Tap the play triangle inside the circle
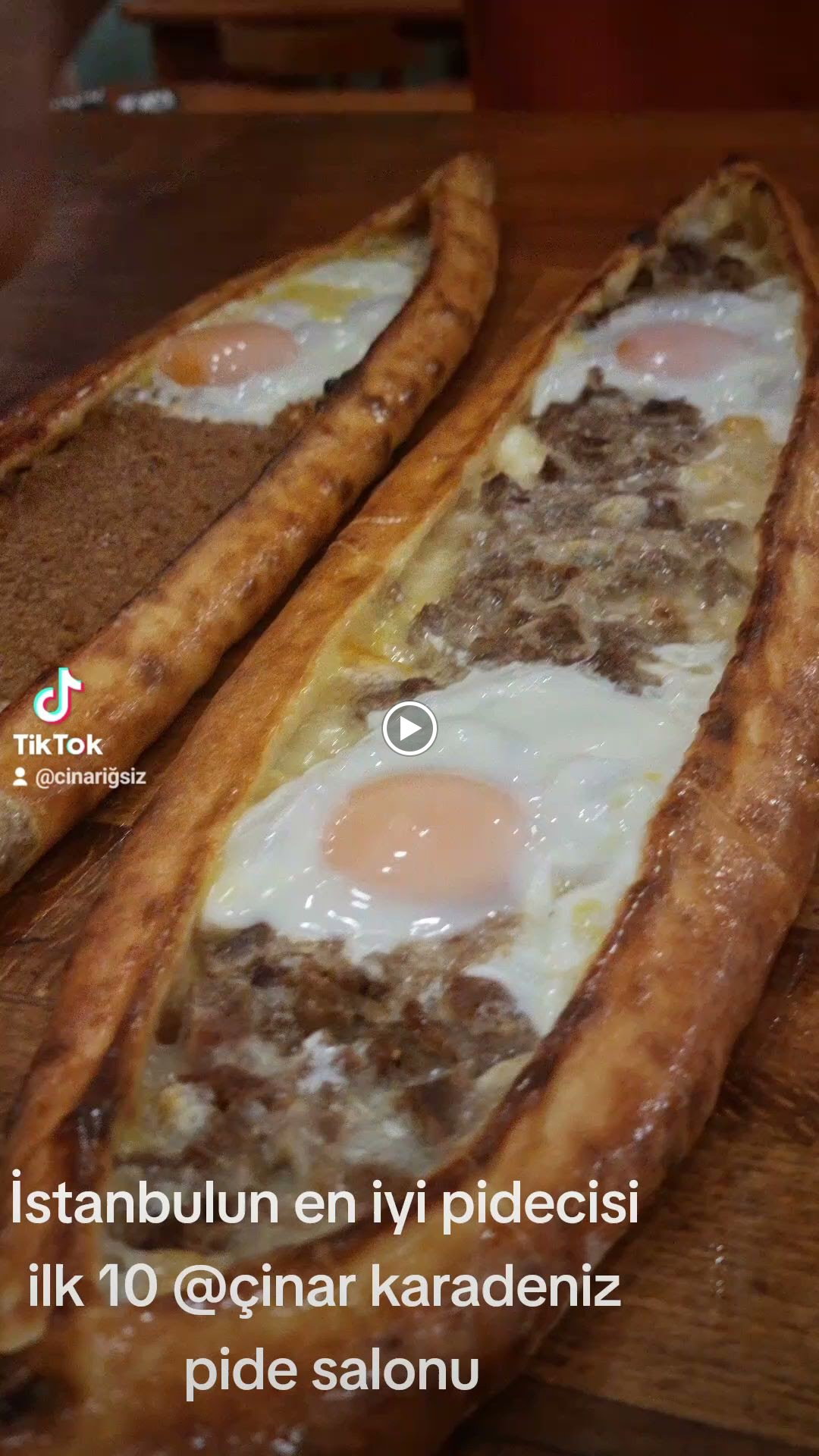The image size is (819, 1456). tap(409, 728)
